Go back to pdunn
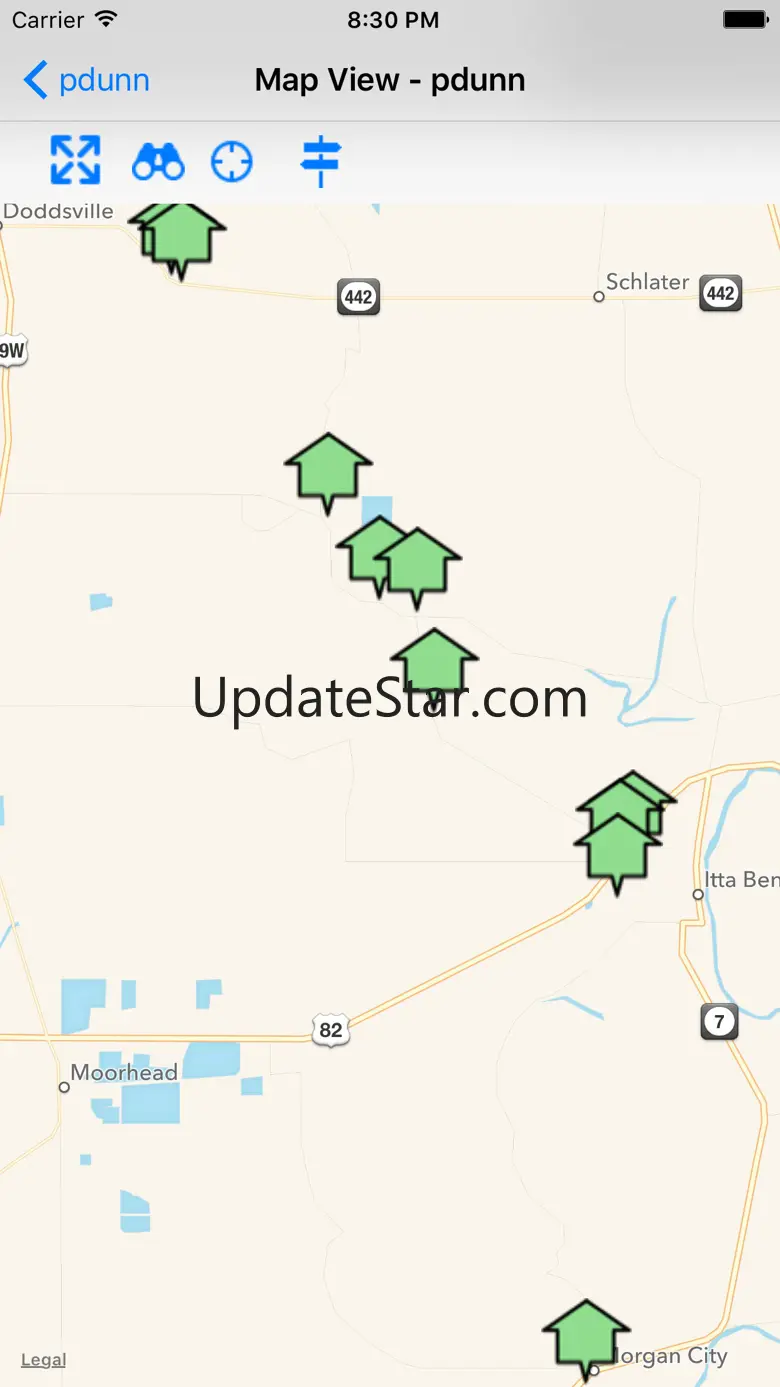The height and width of the screenshot is (1387, 780). point(86,80)
